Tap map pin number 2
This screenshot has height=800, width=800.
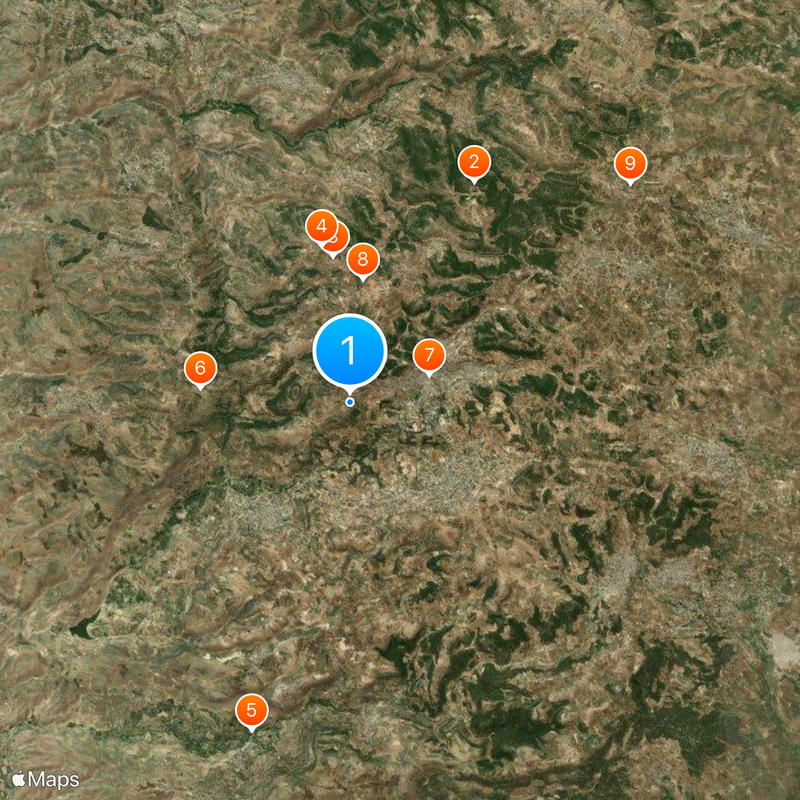[474, 162]
